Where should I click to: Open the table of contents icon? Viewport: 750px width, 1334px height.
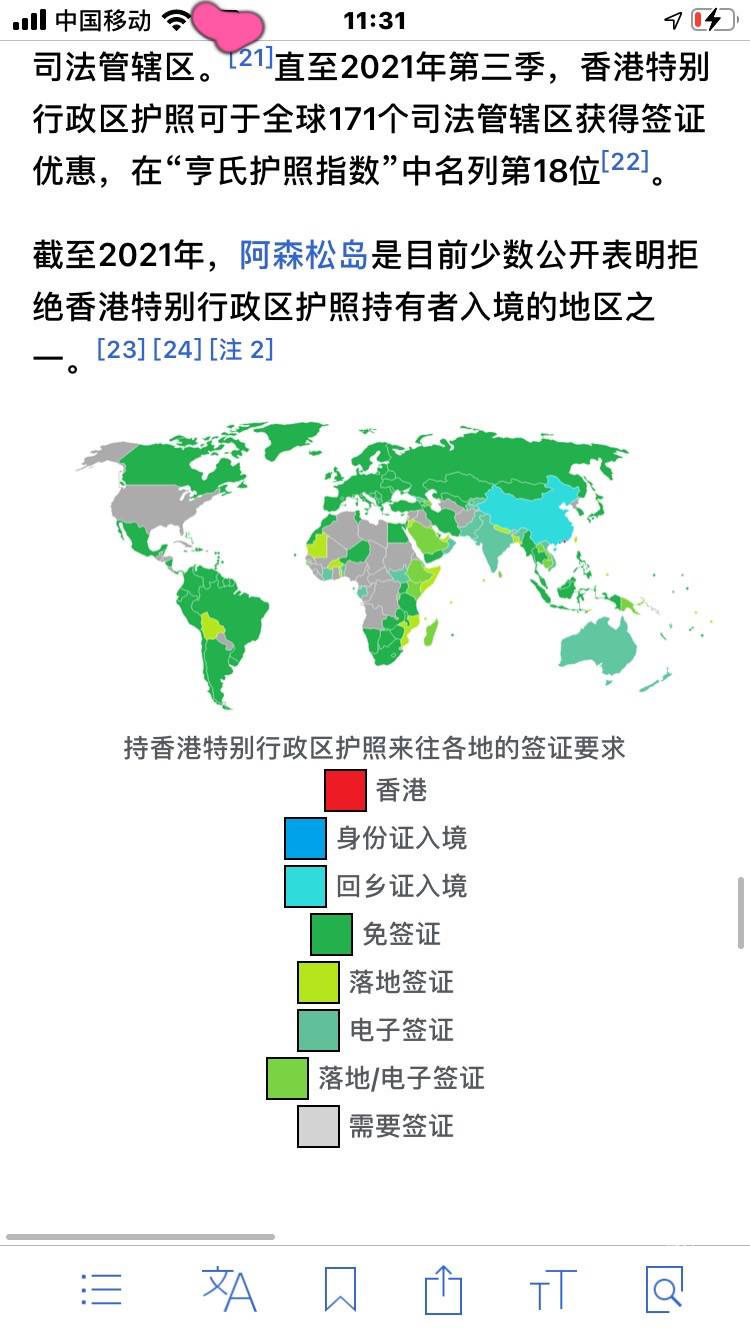point(100,1289)
